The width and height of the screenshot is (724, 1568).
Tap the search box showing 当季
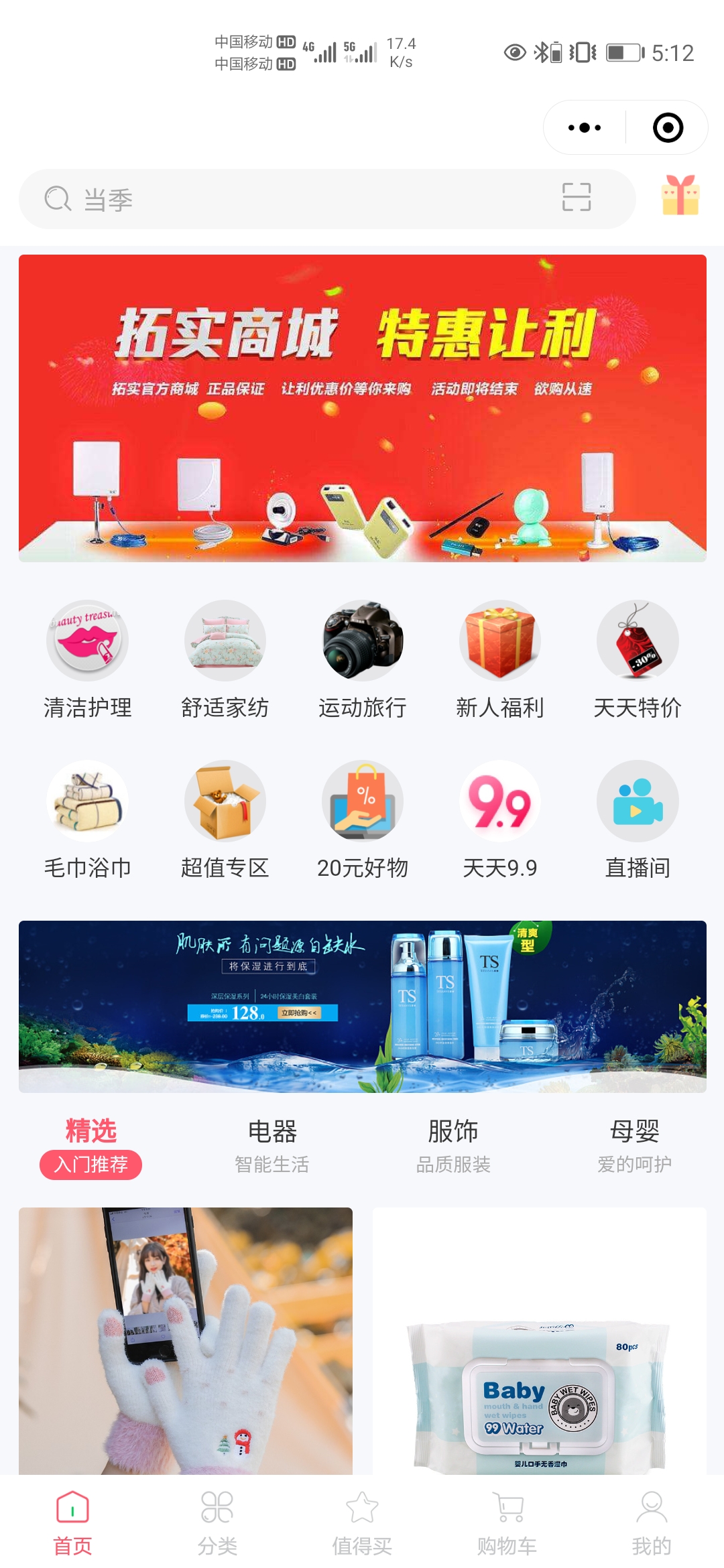coord(295,199)
